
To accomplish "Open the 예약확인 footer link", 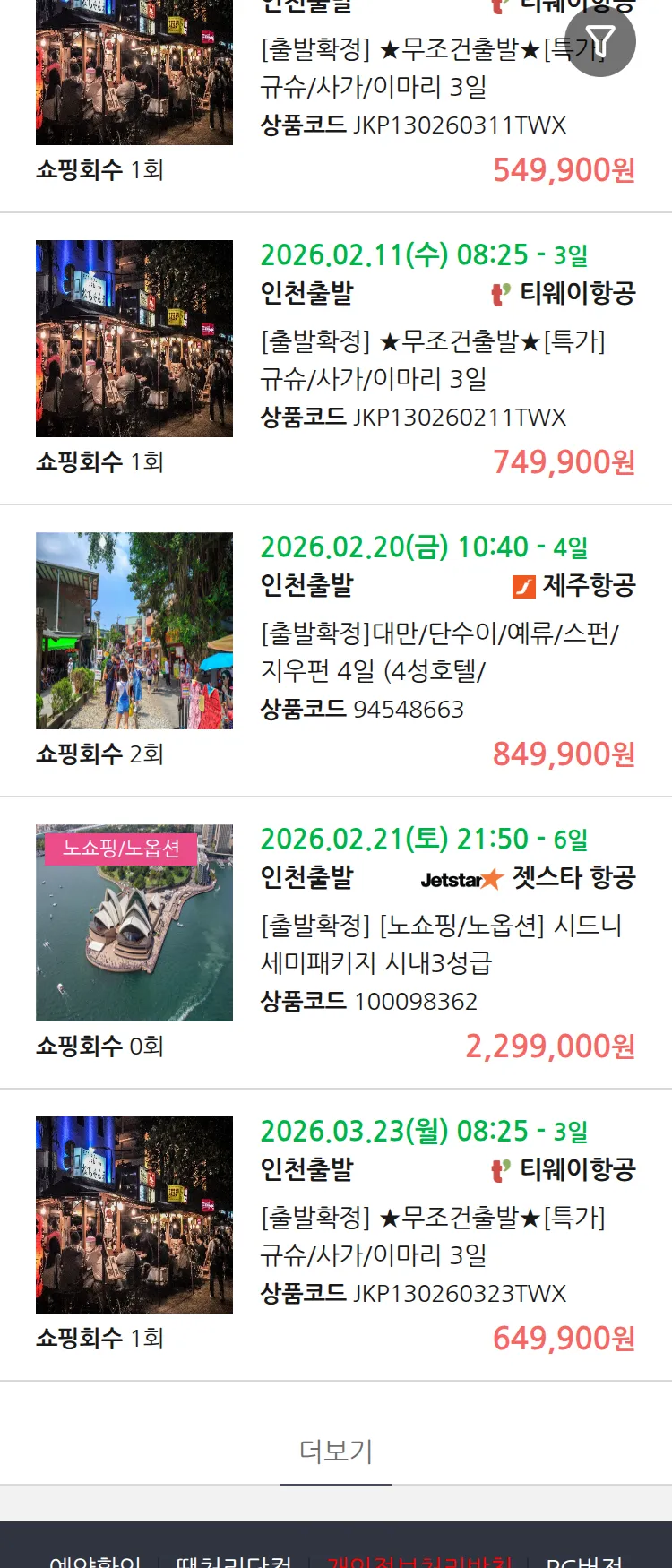I will pos(95,1561).
